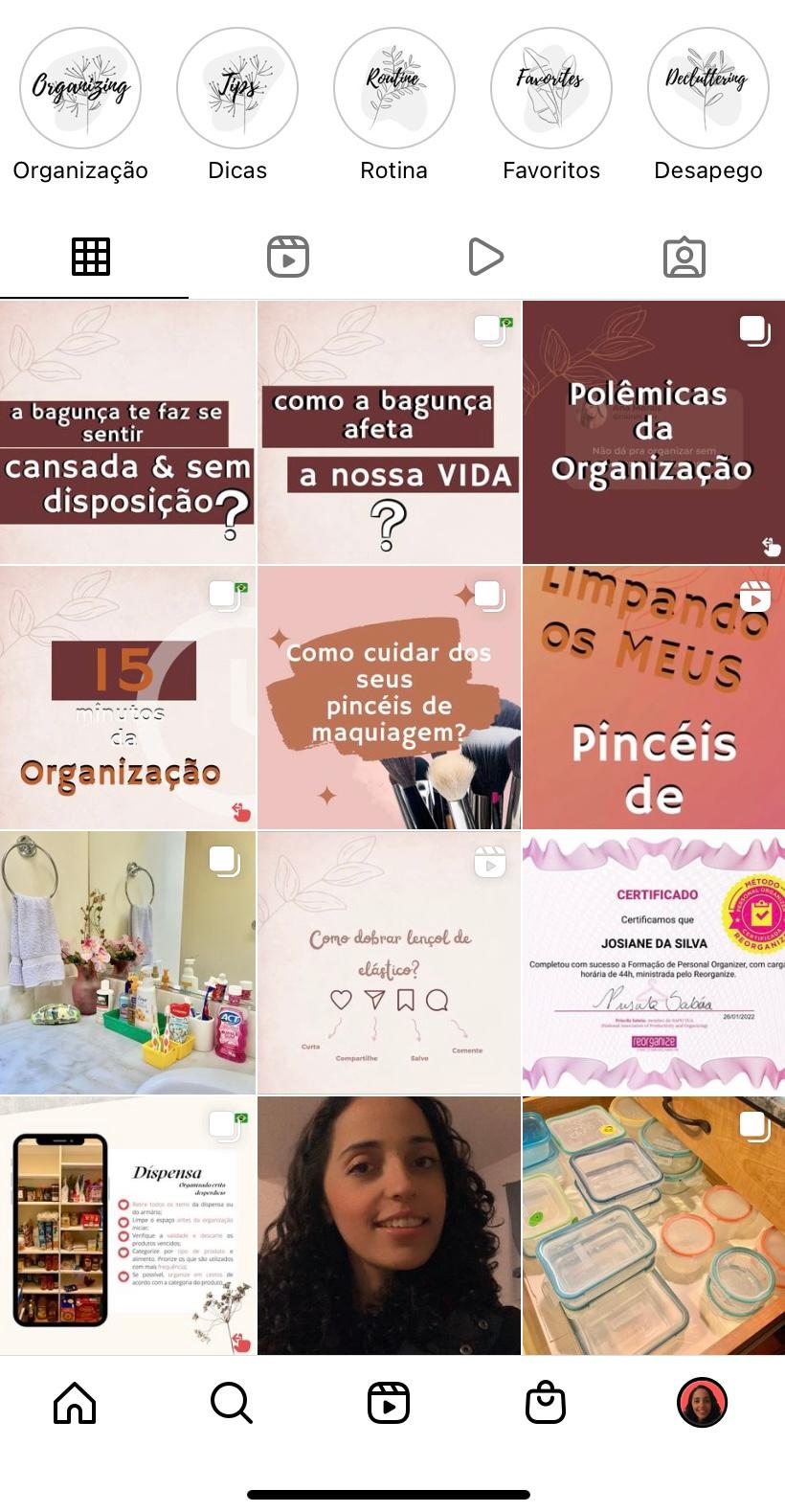Screen dimensions: 785x1512
Task: Open the post 'Polêmicas da Organização'
Action: pos(653,432)
